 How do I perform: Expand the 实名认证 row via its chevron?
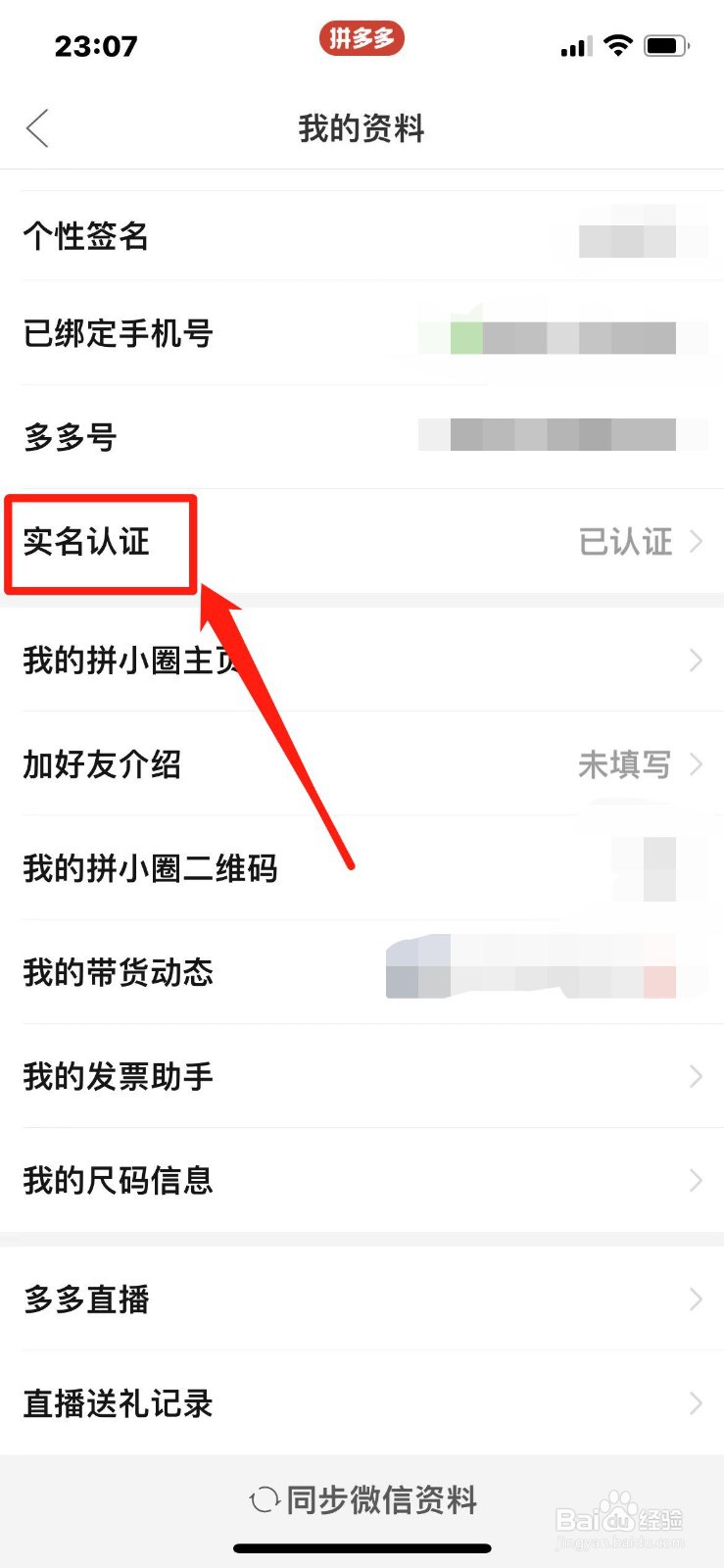698,541
